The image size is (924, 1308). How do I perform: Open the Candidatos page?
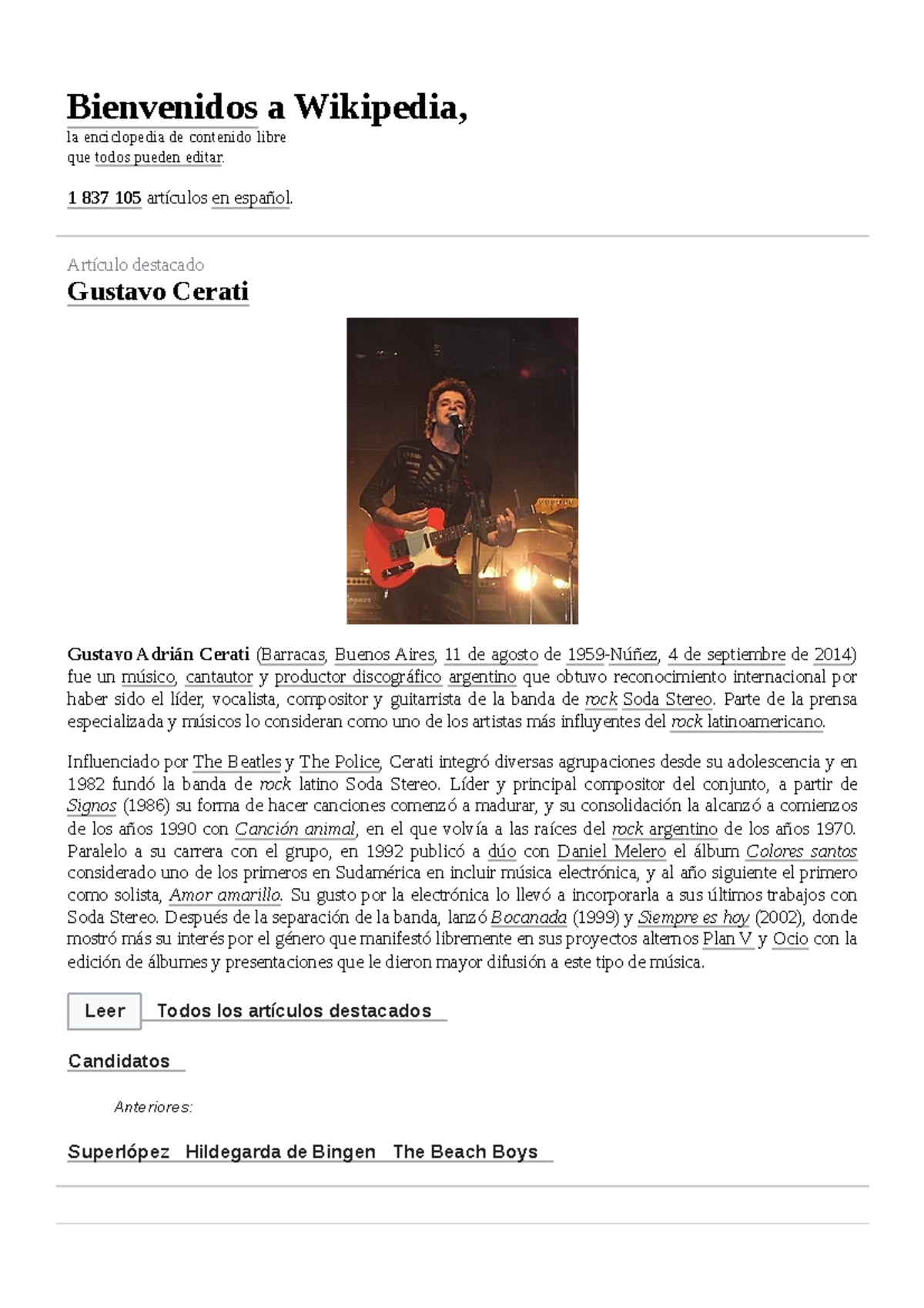[118, 1061]
